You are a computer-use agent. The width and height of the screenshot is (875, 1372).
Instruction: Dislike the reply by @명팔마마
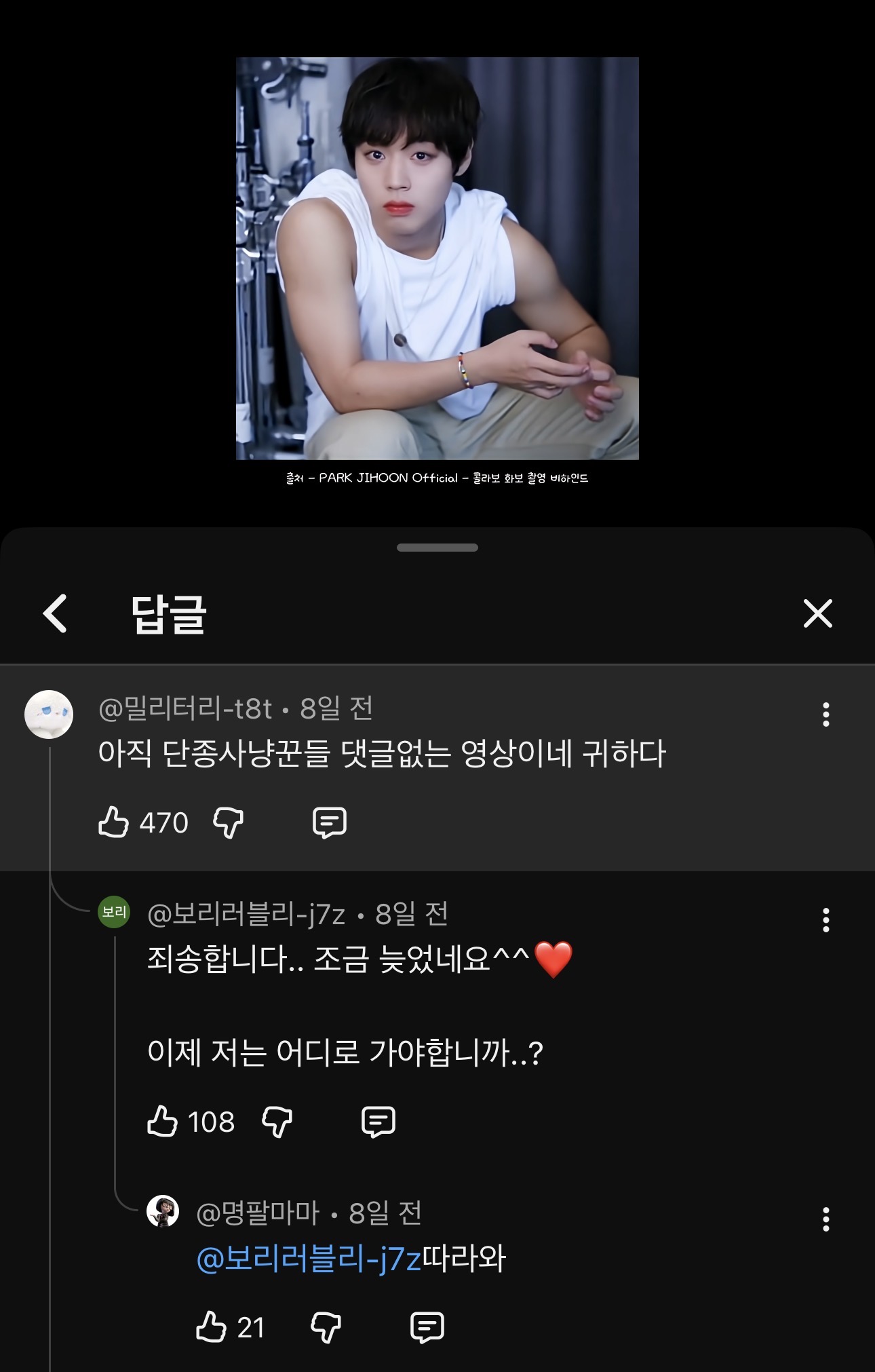pyautogui.click(x=326, y=1327)
